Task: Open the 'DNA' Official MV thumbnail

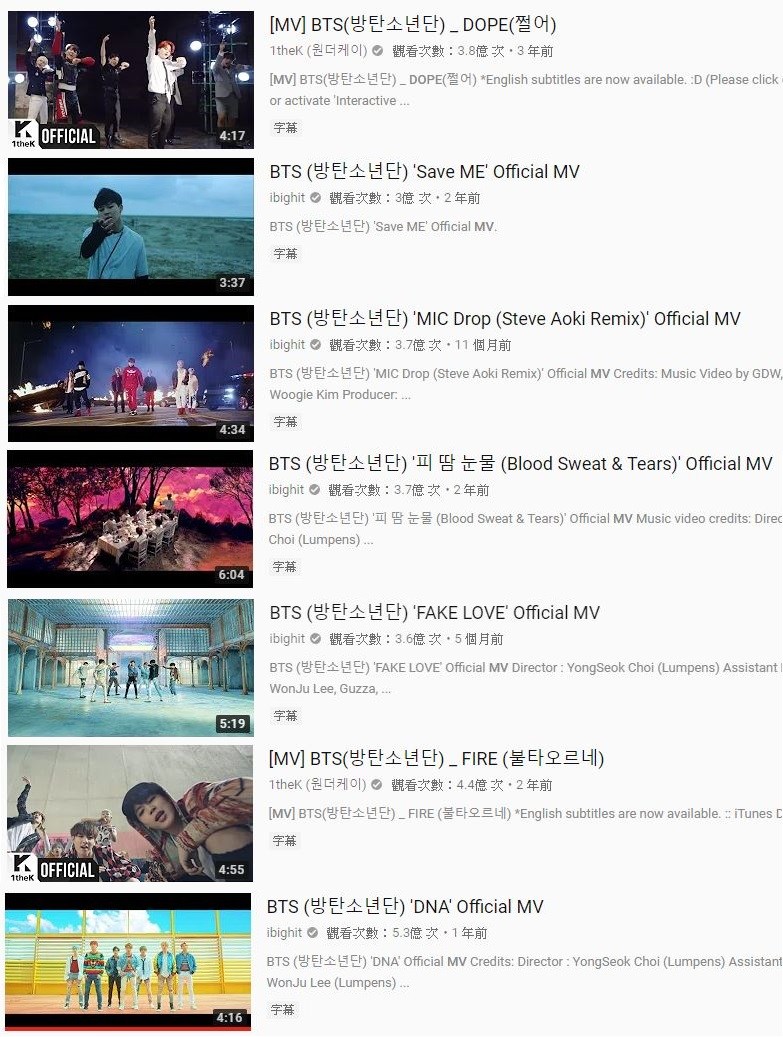Action: [x=128, y=961]
